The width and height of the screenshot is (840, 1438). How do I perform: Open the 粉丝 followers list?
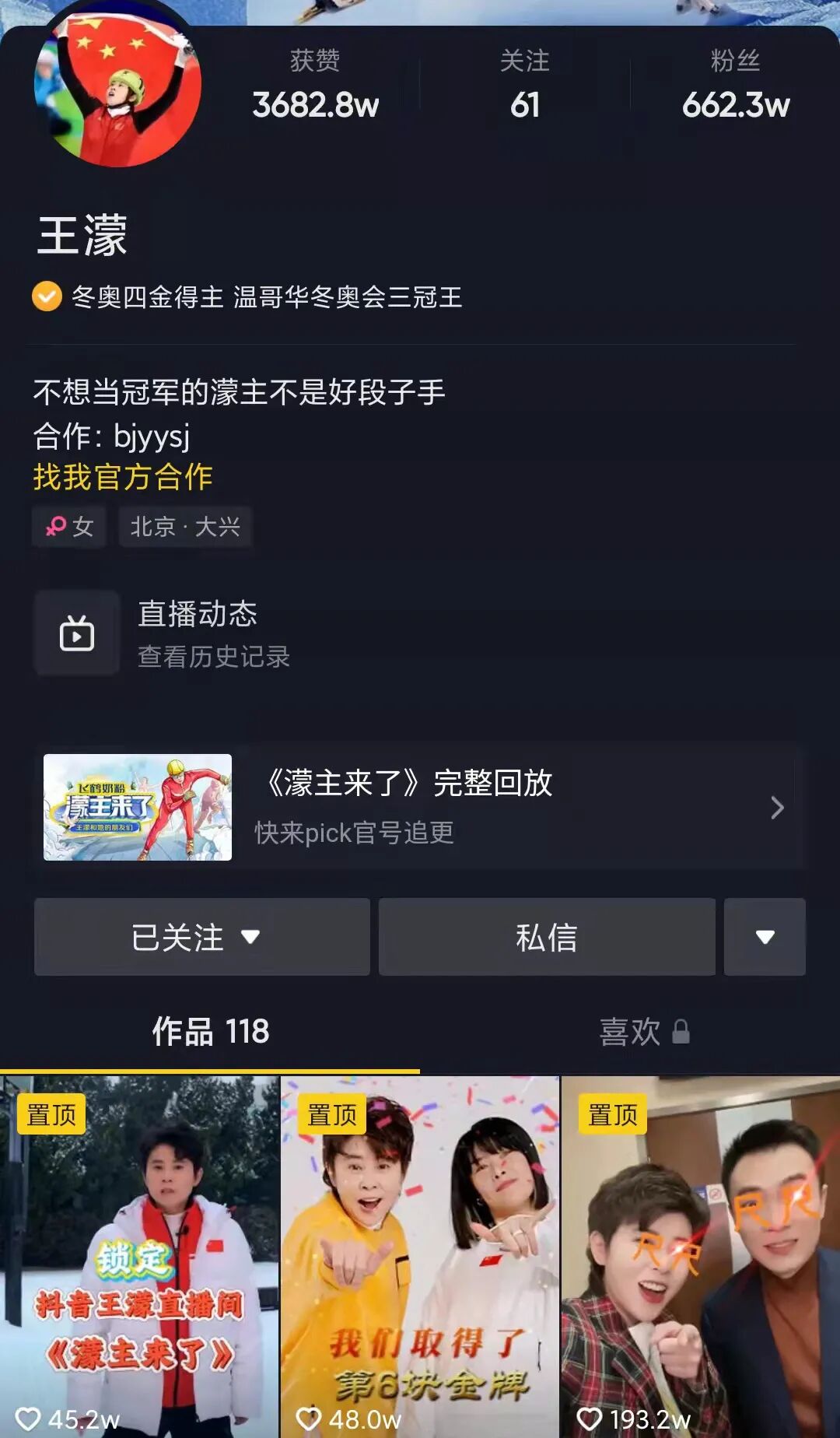pyautogui.click(x=735, y=86)
